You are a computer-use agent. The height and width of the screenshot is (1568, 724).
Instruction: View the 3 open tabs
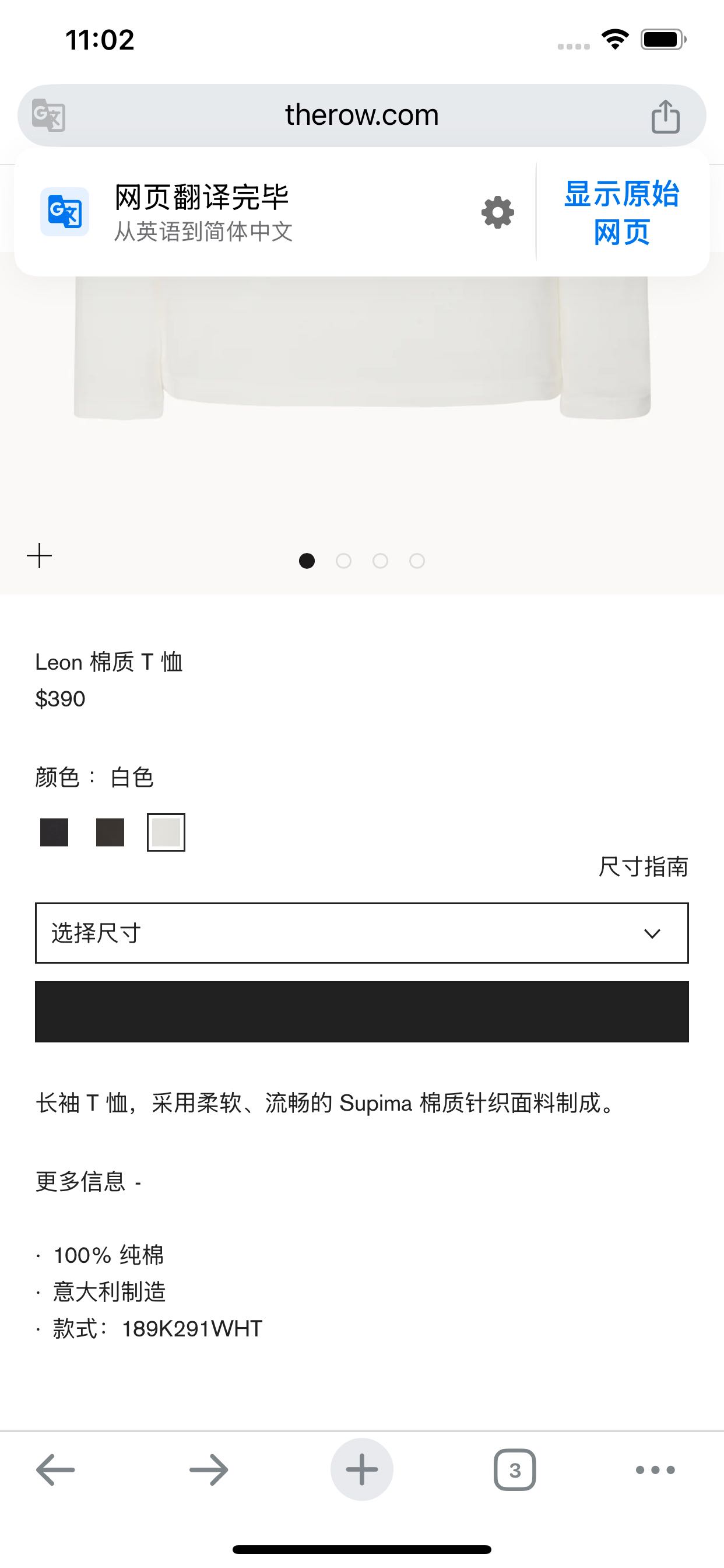tap(515, 1469)
